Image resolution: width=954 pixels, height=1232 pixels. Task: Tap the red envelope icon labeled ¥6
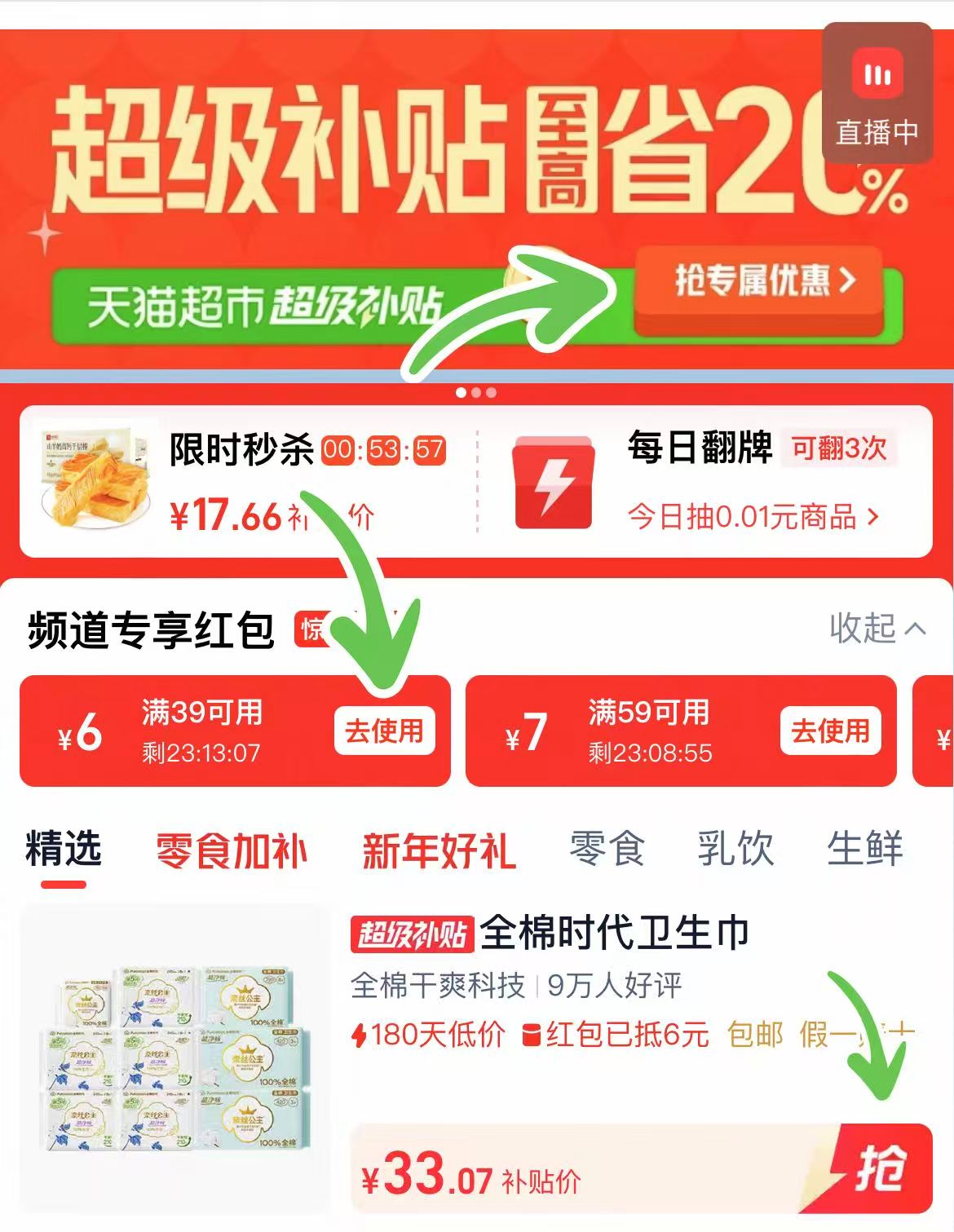tap(77, 733)
